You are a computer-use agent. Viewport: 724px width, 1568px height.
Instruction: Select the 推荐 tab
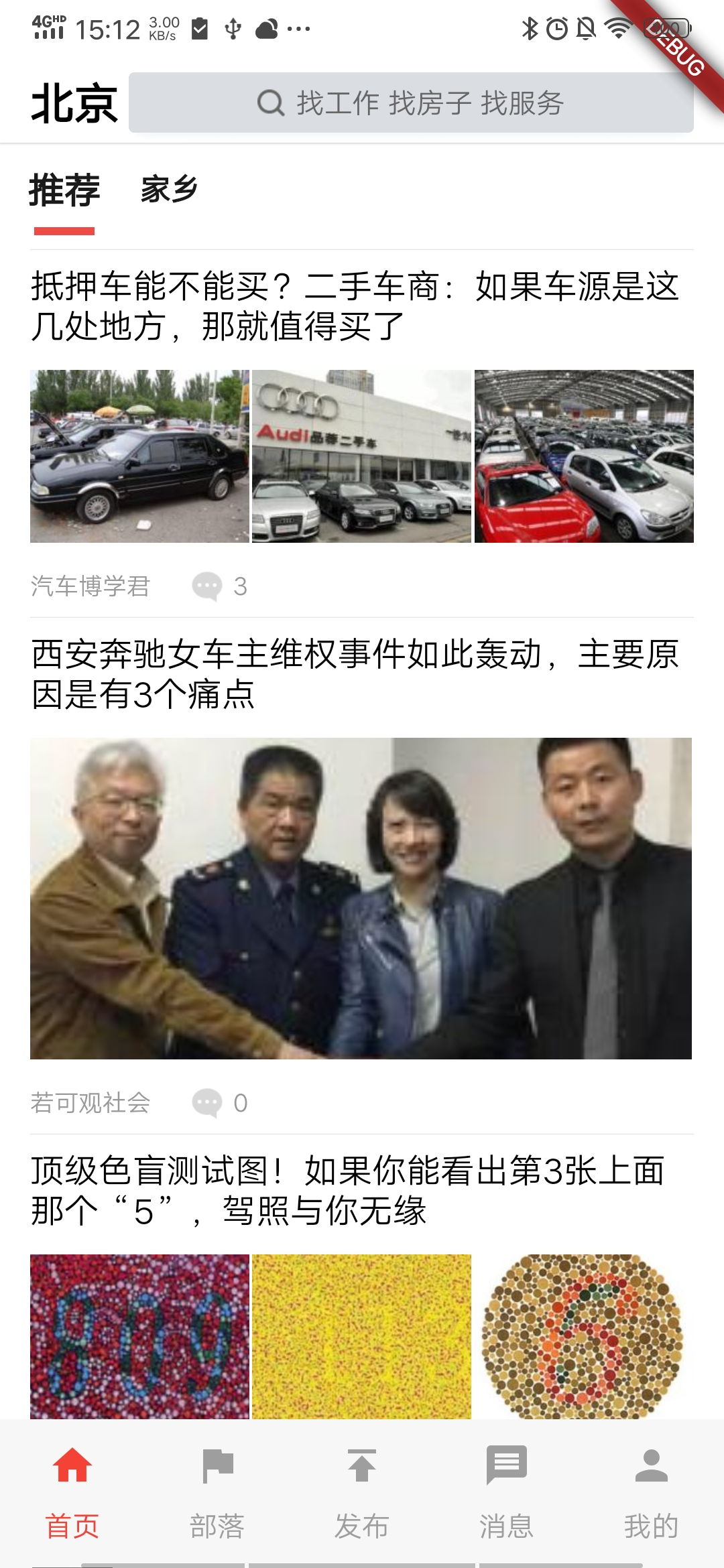click(64, 190)
